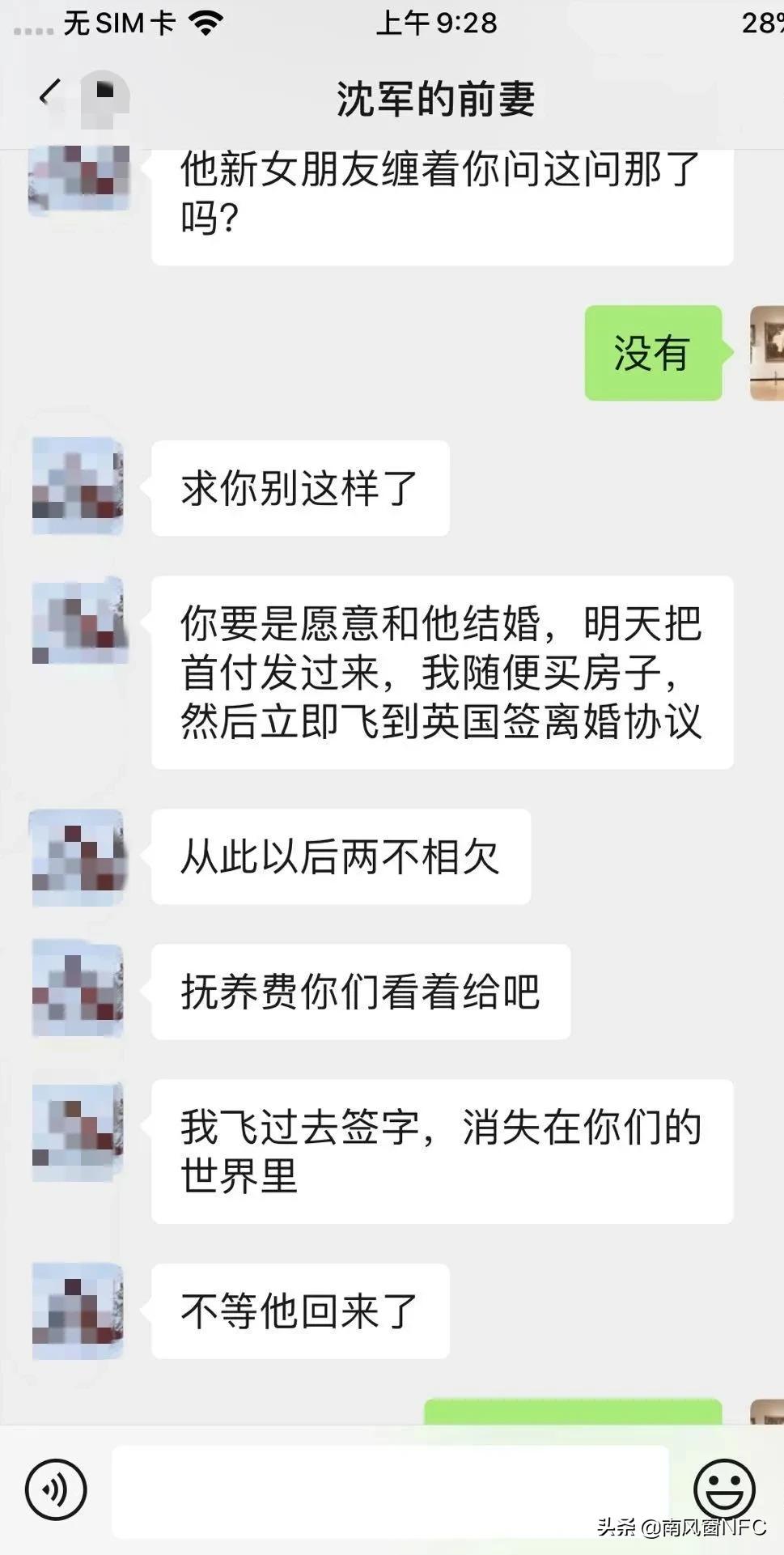Tap the text input field to compose message
This screenshot has height=1555, width=784.
point(388,1489)
